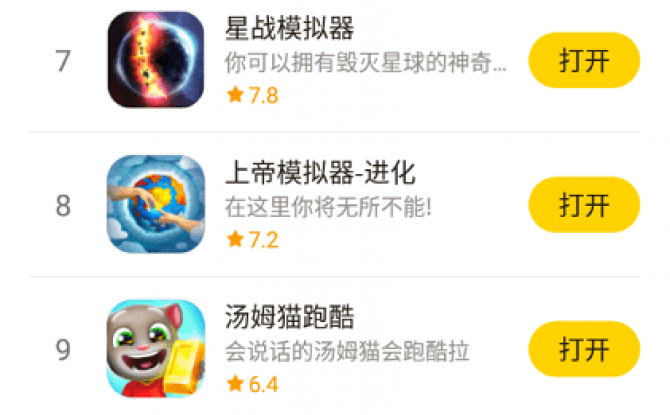Tap 打开 button for 星战模拟器

[583, 61]
